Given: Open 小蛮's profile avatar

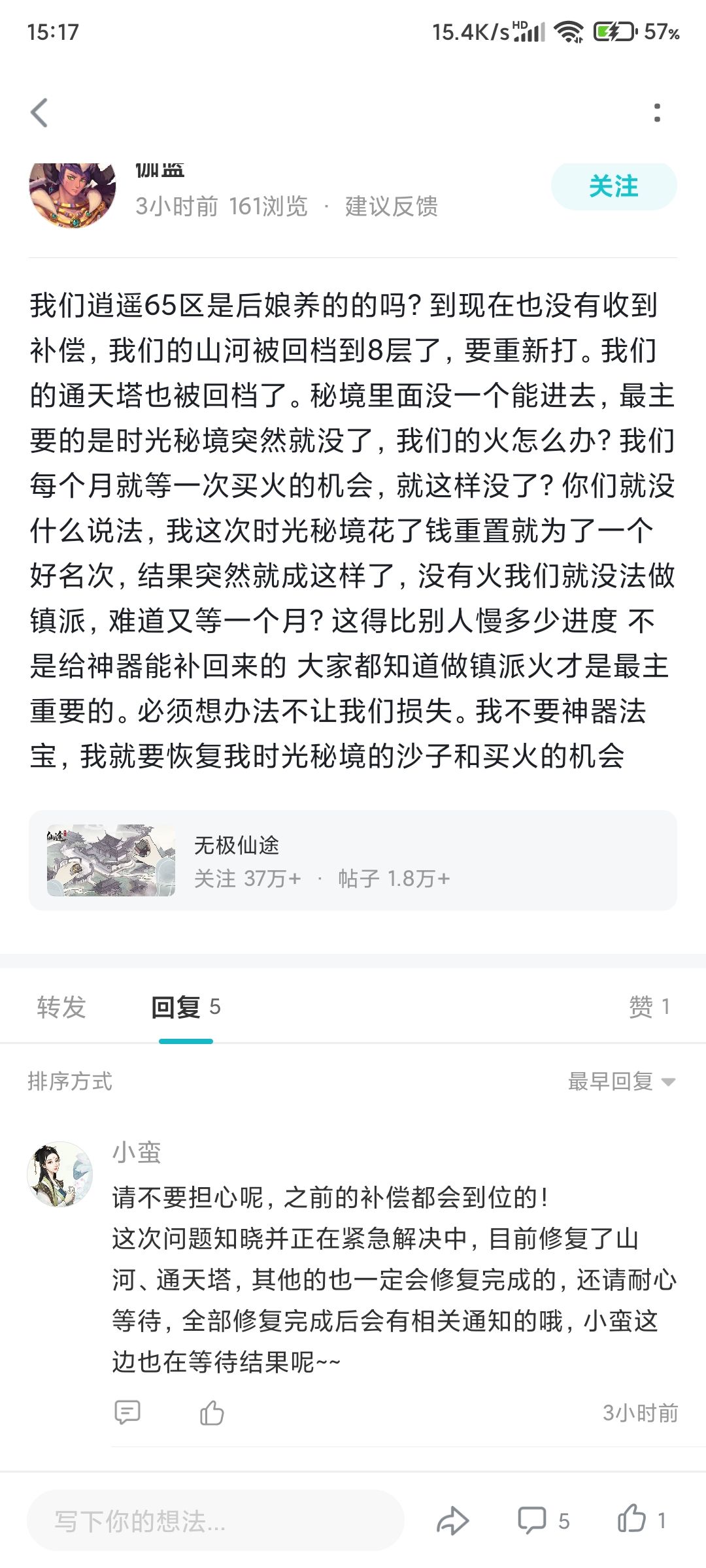Looking at the screenshot, I should point(59,1174).
